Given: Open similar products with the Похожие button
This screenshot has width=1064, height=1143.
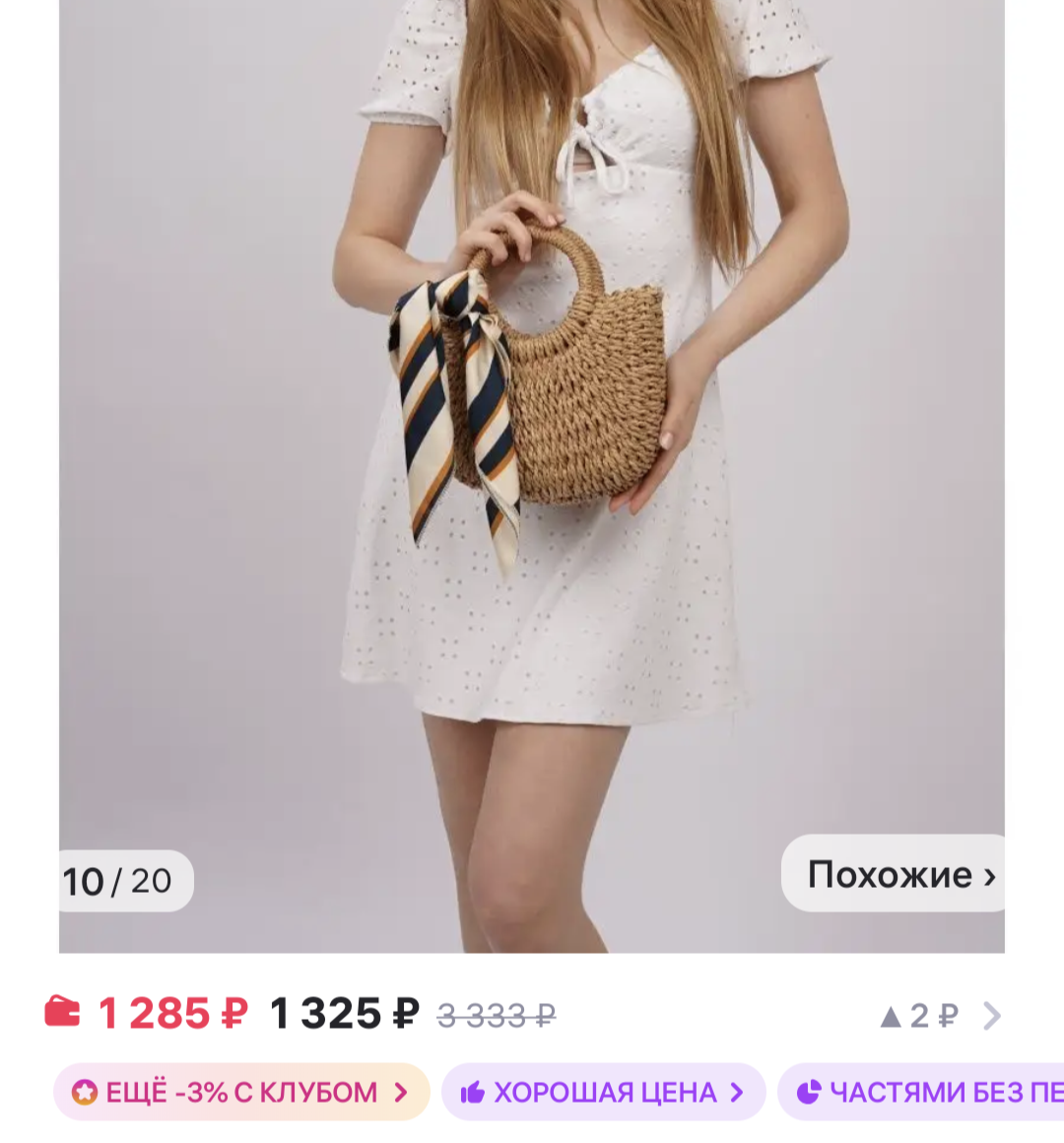Looking at the screenshot, I should click(892, 875).
